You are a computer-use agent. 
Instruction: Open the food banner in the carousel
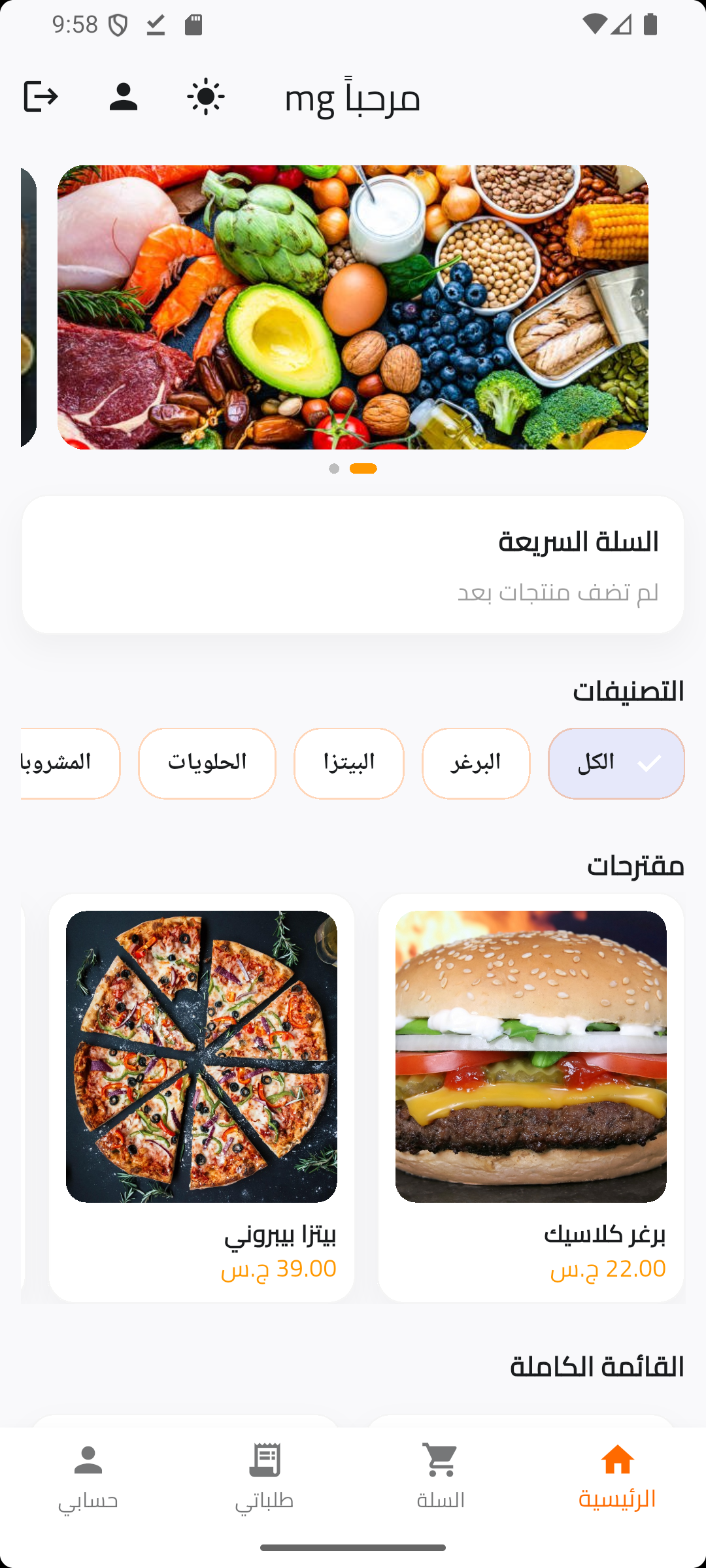pos(352,307)
